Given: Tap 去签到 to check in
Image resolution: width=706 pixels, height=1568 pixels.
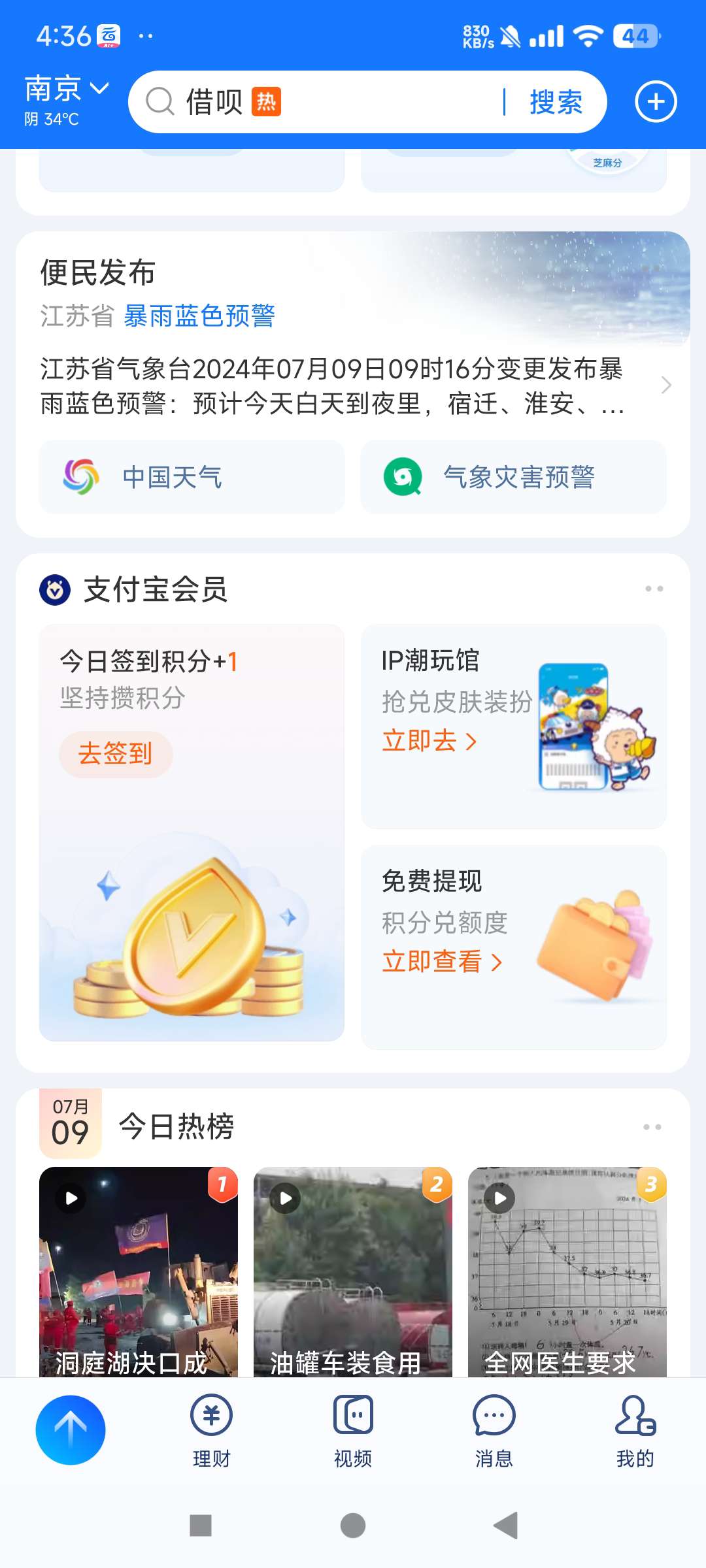Looking at the screenshot, I should [x=116, y=754].
